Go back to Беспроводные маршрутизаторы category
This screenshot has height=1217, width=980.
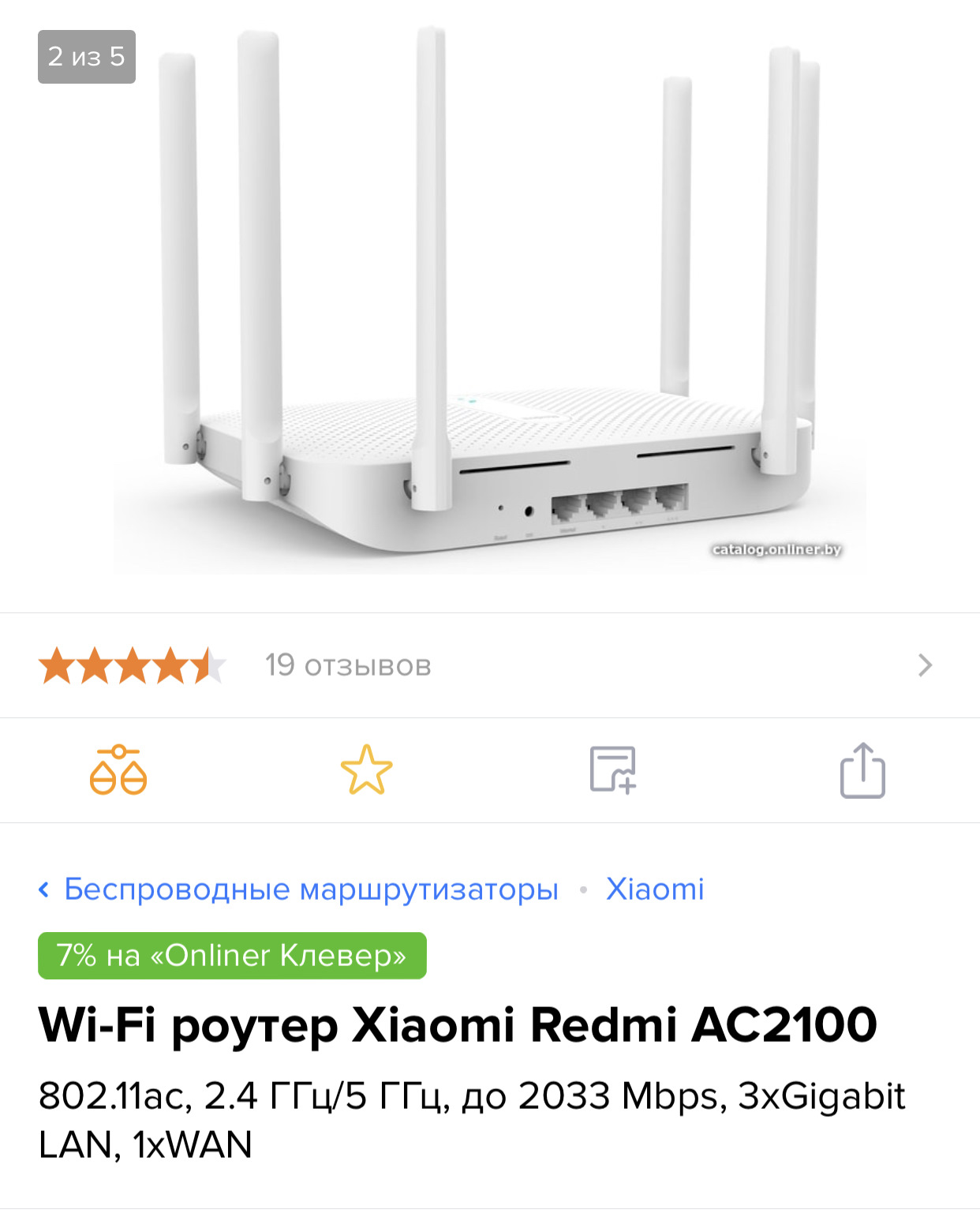(310, 889)
